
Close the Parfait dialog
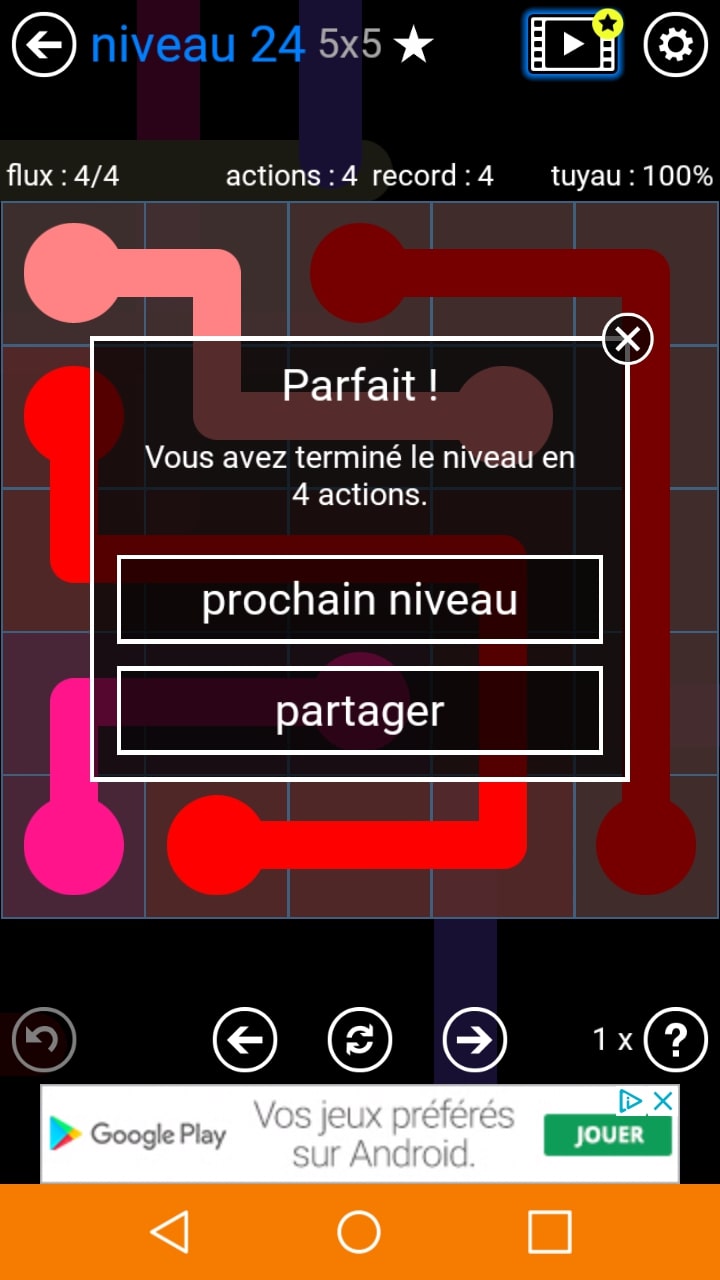pos(627,340)
